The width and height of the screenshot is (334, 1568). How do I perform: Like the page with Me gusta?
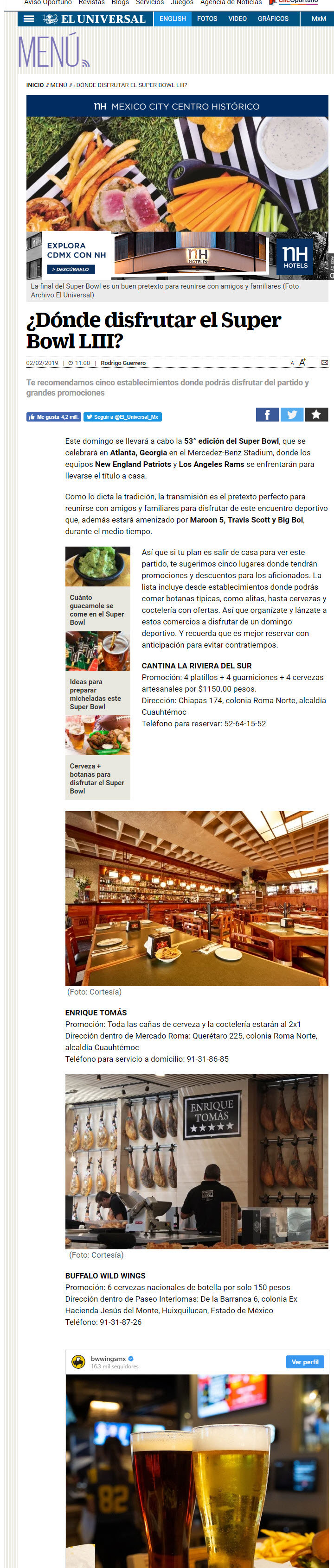pyautogui.click(x=53, y=417)
